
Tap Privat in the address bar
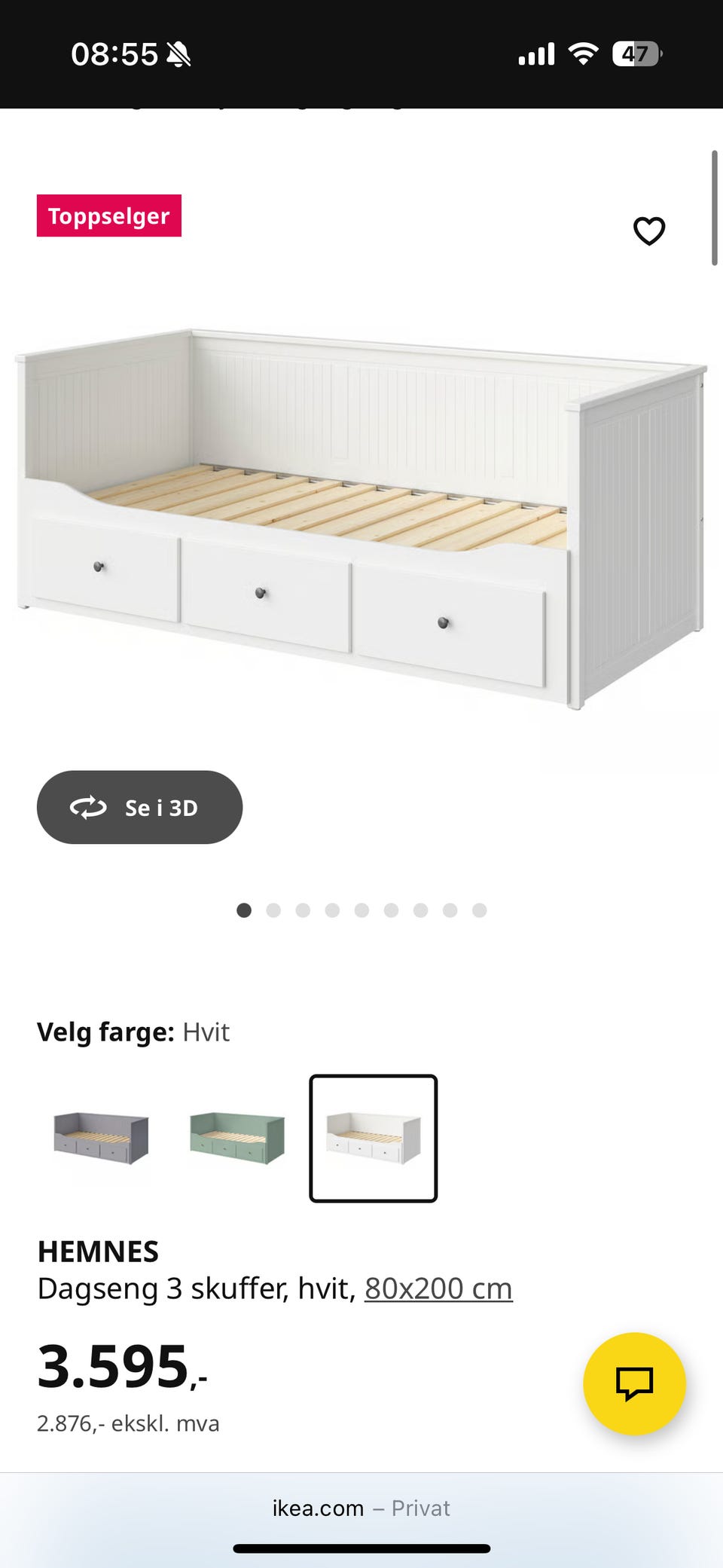point(420,1508)
